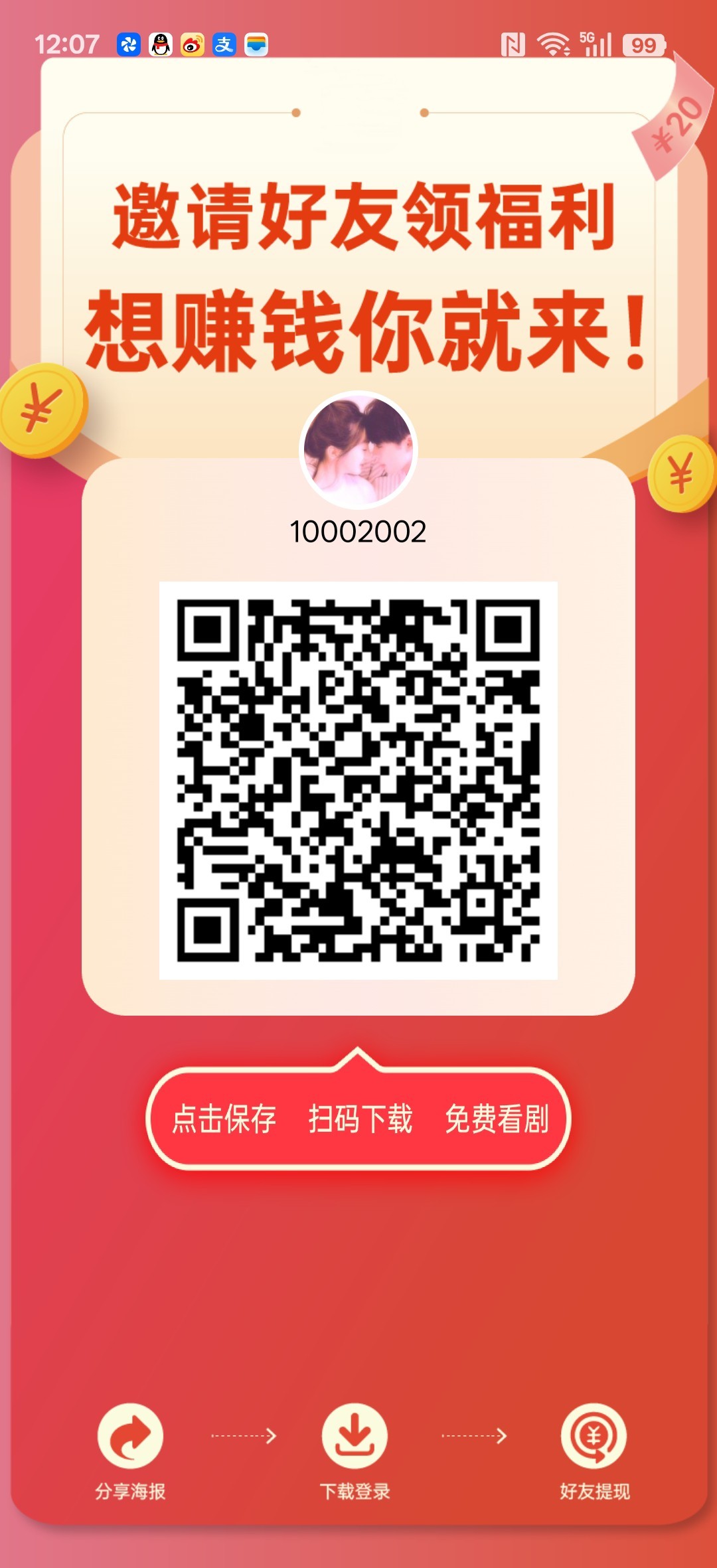Tap the blue pinwheel icon in status bar

[130, 44]
